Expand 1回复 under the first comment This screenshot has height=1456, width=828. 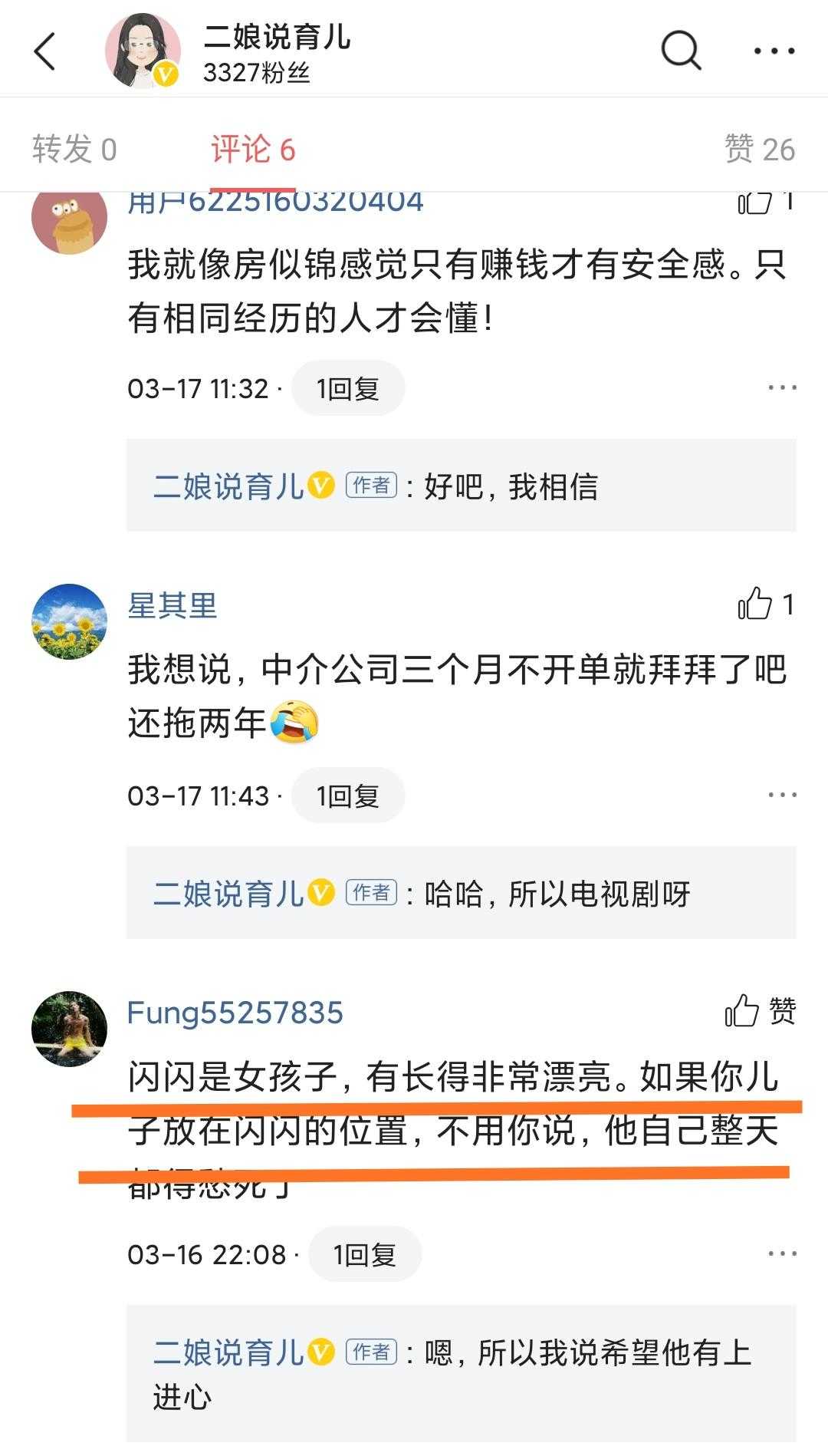pyautogui.click(x=348, y=387)
